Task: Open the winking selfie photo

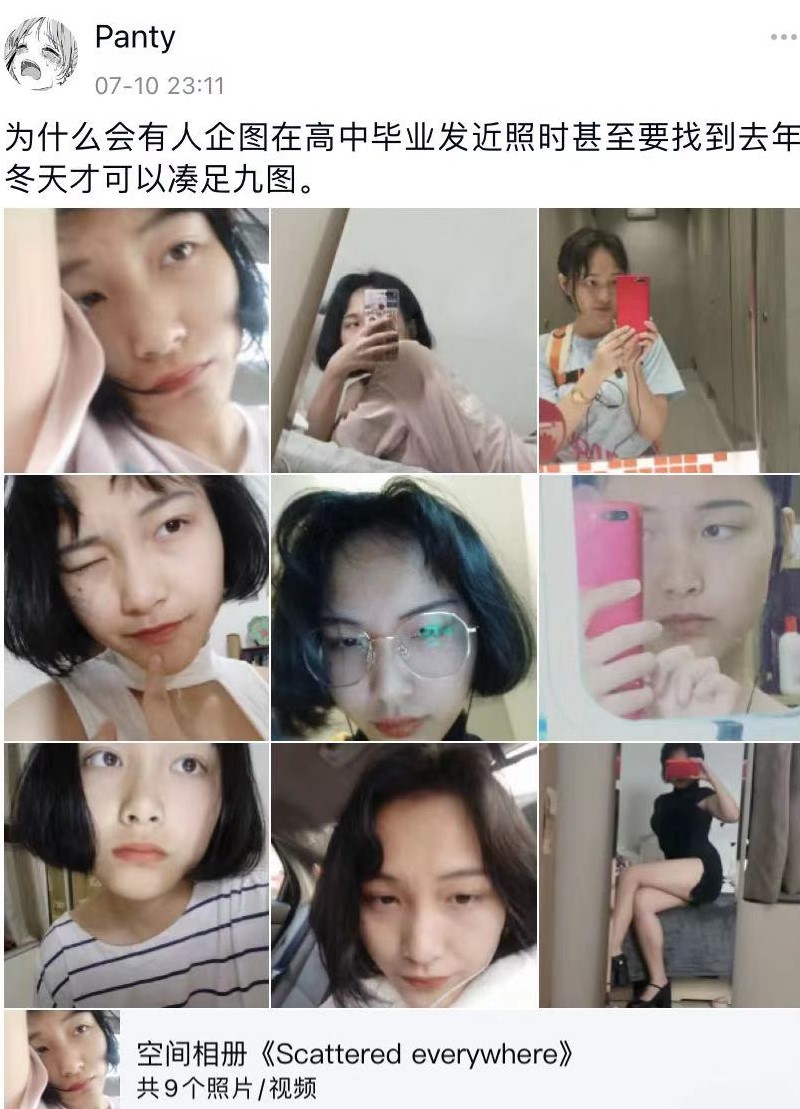Action: pyautogui.click(x=136, y=607)
